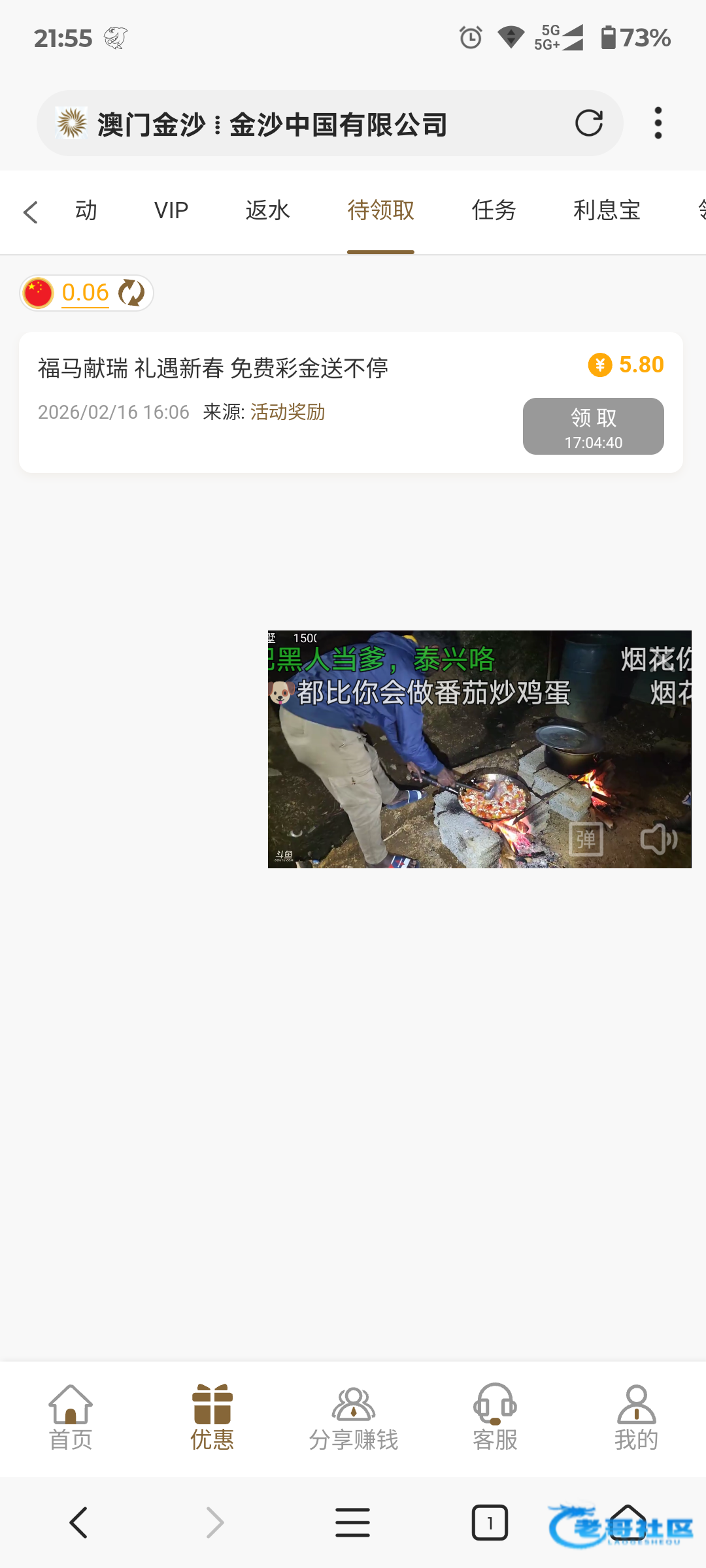
Task: Toggle the 弹 danmaku button on the video
Action: point(586,839)
